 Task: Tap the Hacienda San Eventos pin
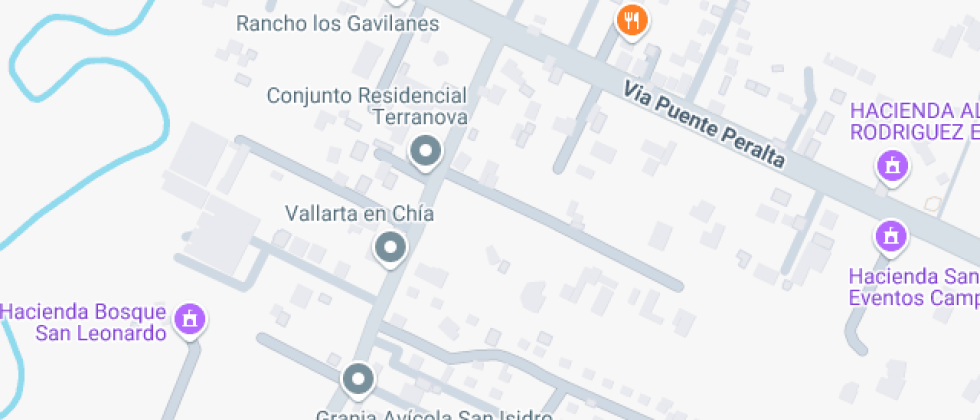click(x=889, y=237)
